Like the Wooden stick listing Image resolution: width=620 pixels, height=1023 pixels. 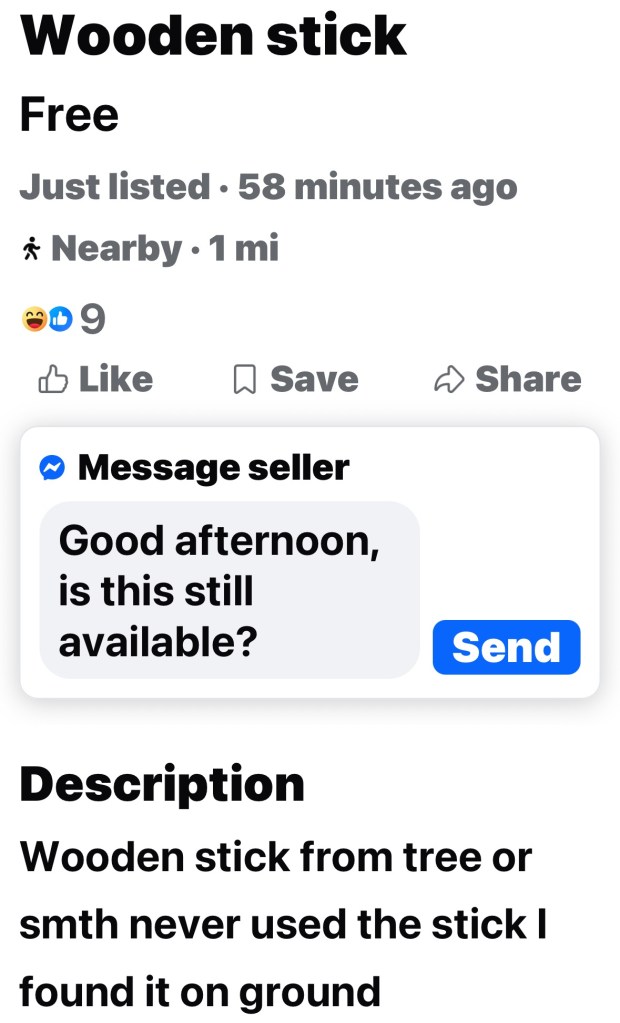96,379
